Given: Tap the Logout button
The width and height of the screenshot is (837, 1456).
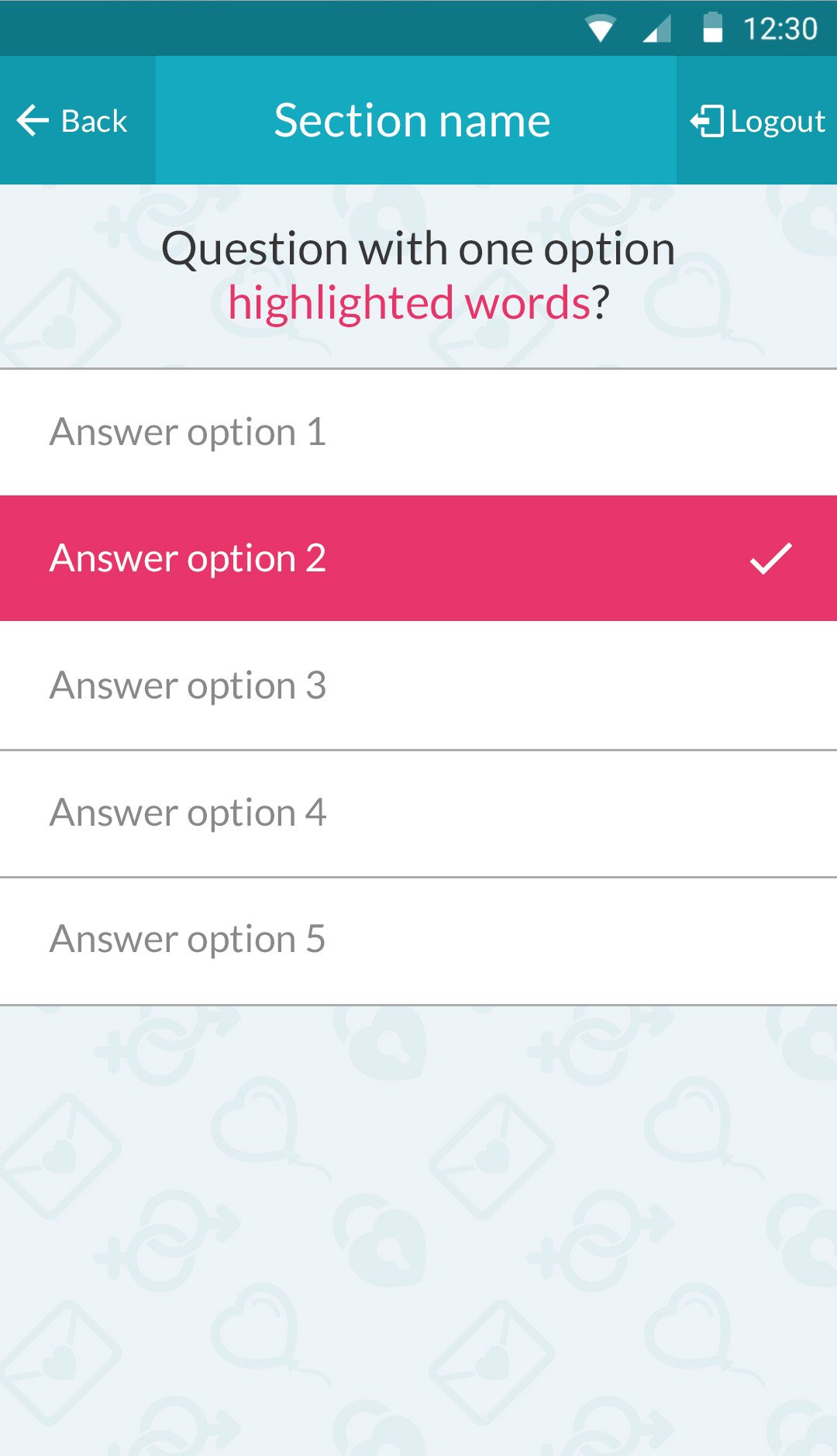Looking at the screenshot, I should (757, 121).
